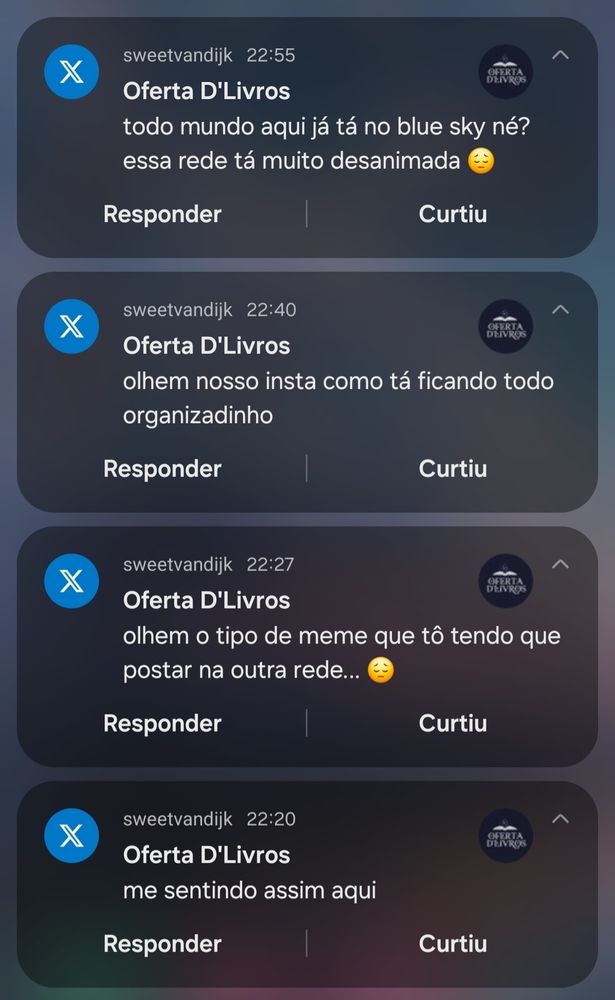Collapse the 22:40 notification chevron
This screenshot has width=615, height=1000.
pos(561,310)
